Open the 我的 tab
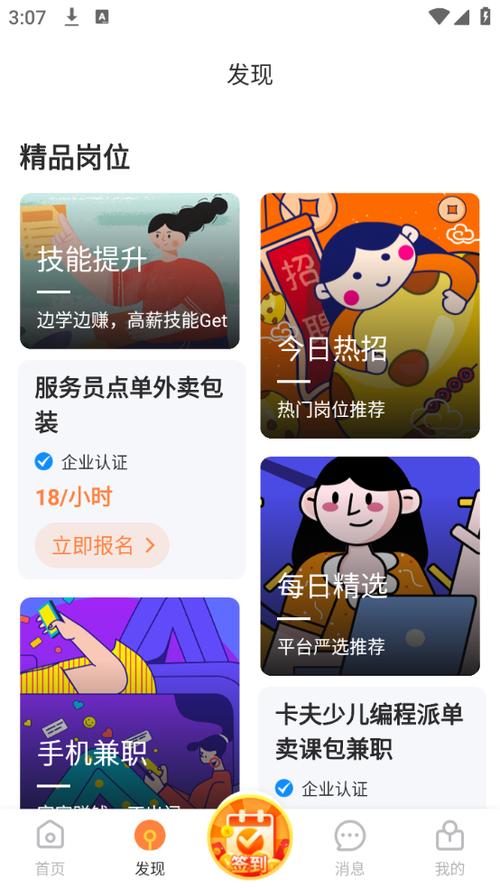This screenshot has width=500, height=888. pyautogui.click(x=450, y=848)
